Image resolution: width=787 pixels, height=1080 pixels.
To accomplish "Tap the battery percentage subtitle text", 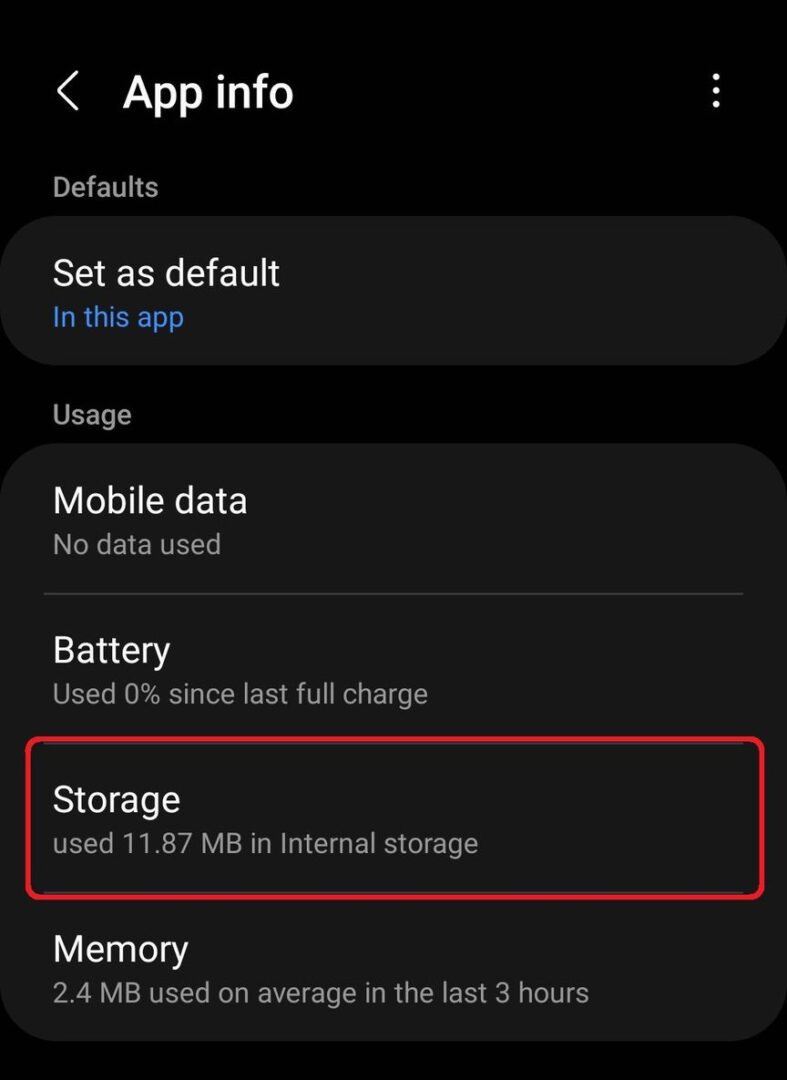I will [x=240, y=693].
